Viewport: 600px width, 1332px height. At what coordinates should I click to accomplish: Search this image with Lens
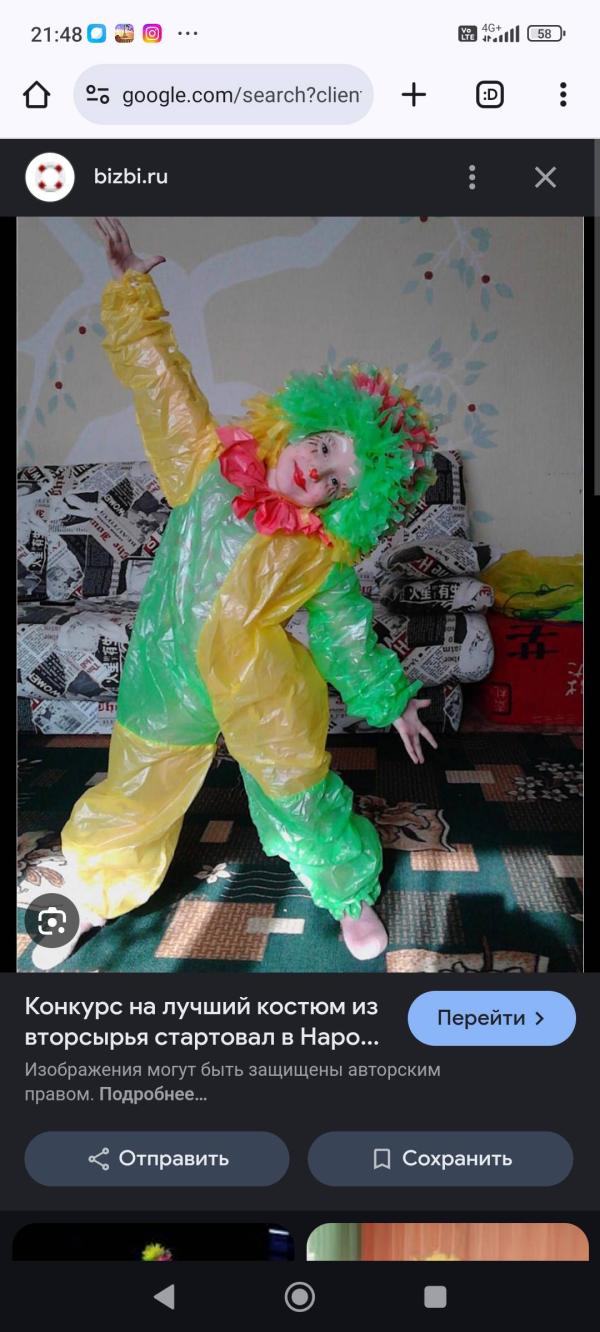pyautogui.click(x=52, y=921)
